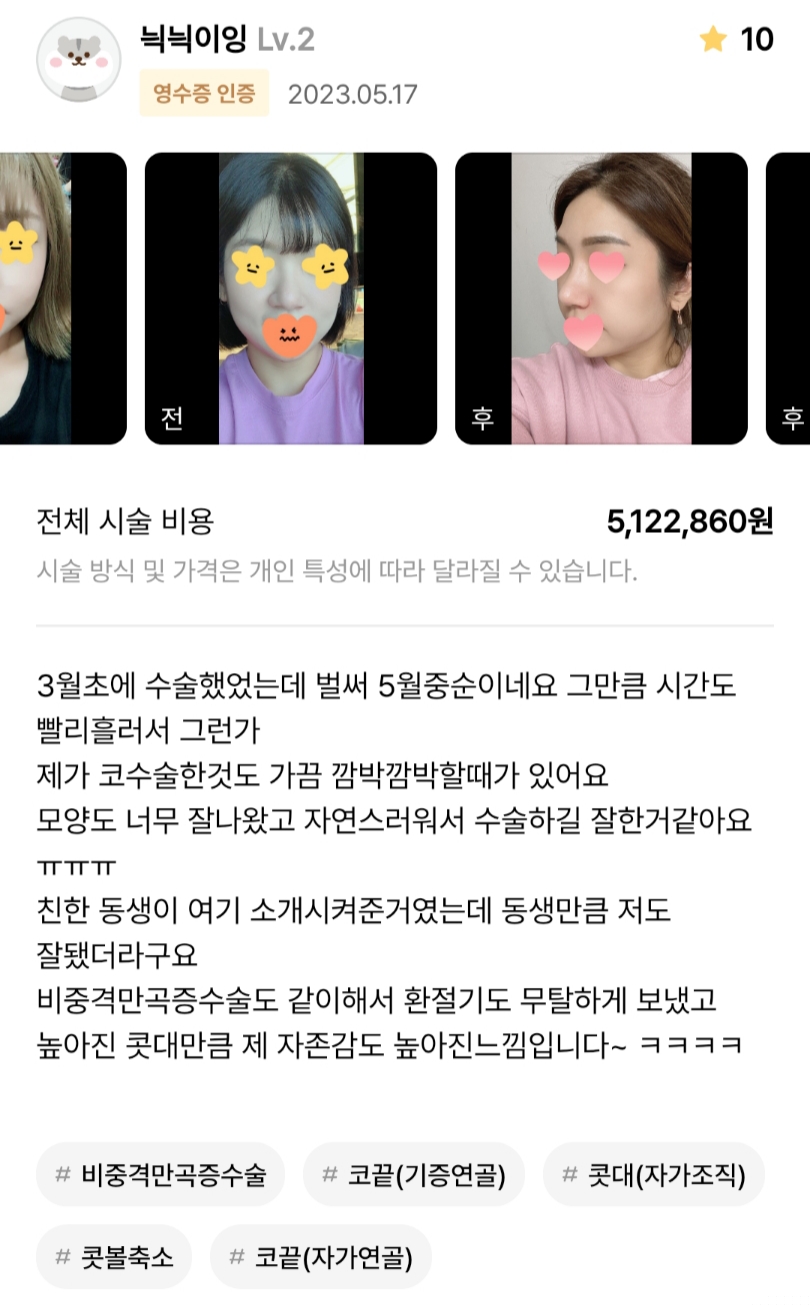Image resolution: width=810 pixels, height=1306 pixels.
Task: Select the 비중격만곡증수술 hashtag chip
Action: tap(161, 1174)
